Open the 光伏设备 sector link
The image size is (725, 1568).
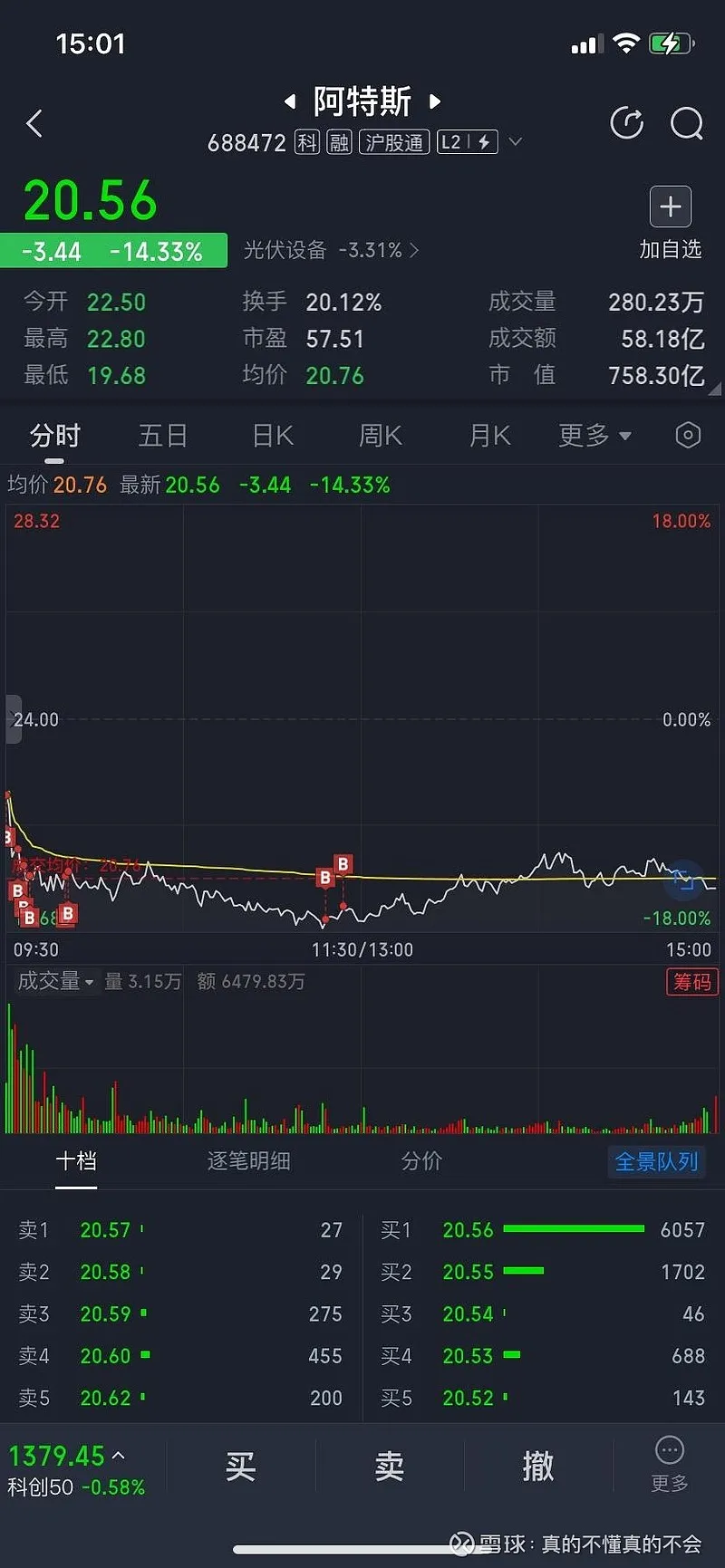pyautogui.click(x=331, y=250)
